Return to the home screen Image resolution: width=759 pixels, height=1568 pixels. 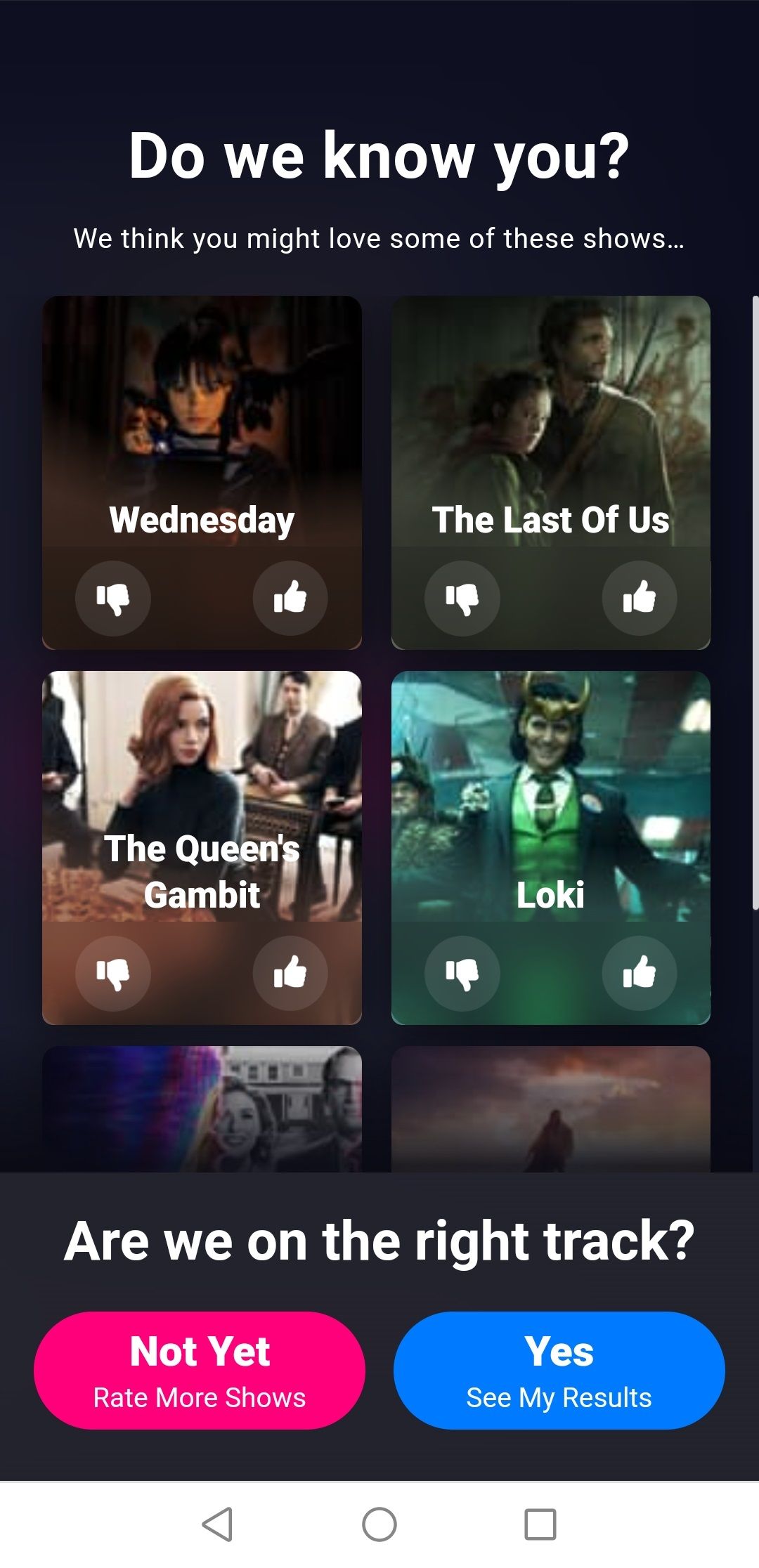(379, 1524)
